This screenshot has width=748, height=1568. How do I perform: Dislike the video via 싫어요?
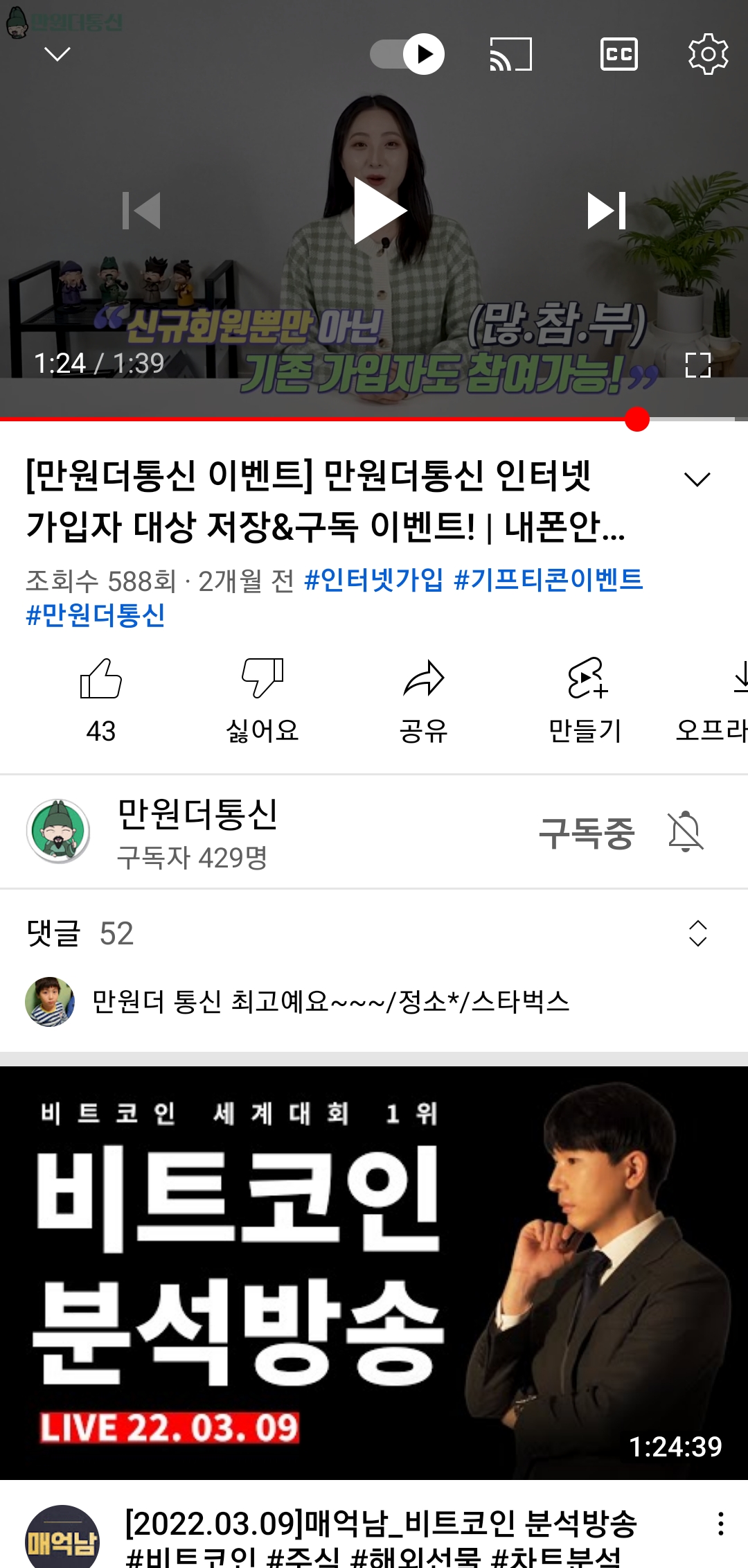tap(262, 698)
